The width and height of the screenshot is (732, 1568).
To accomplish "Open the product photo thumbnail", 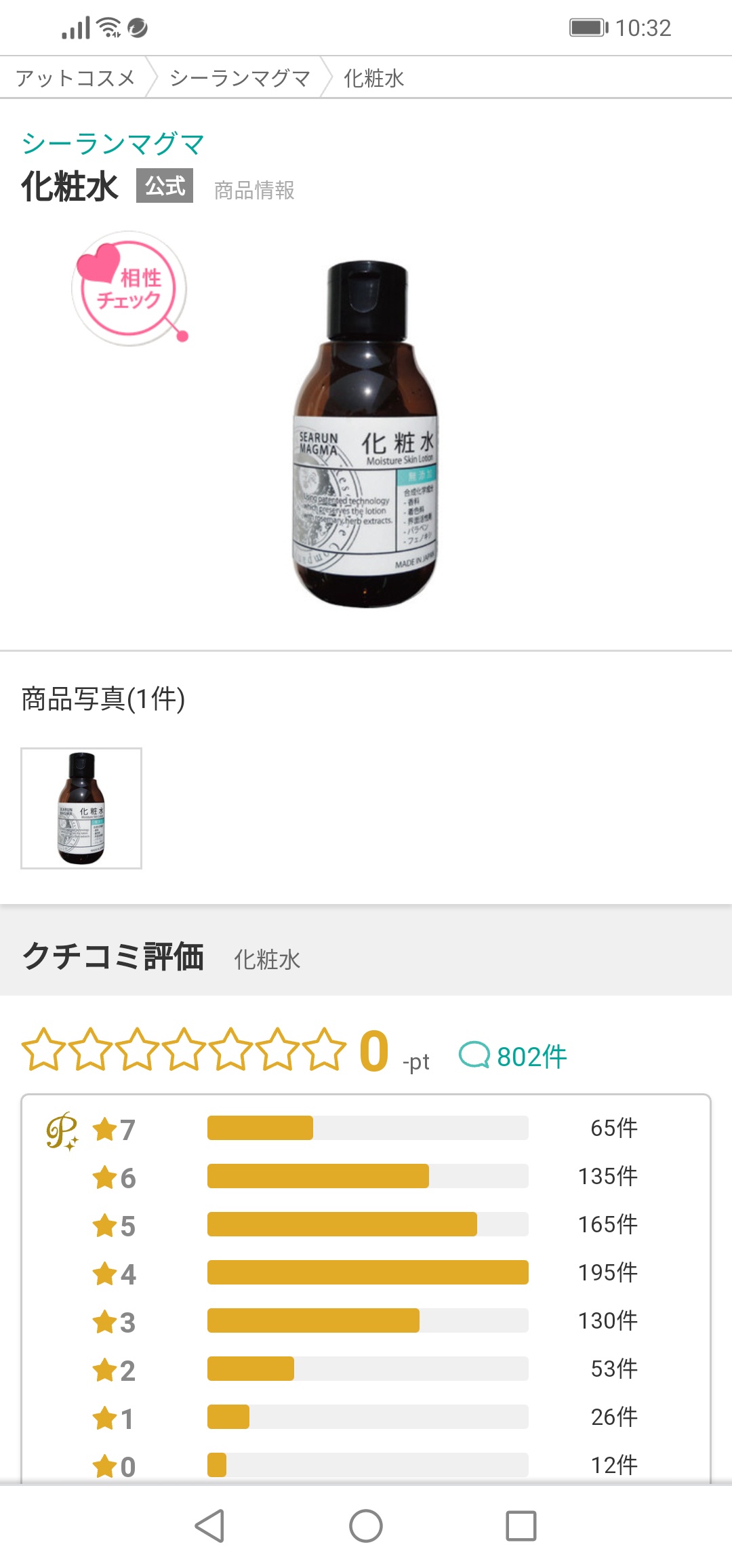I will tap(81, 807).
